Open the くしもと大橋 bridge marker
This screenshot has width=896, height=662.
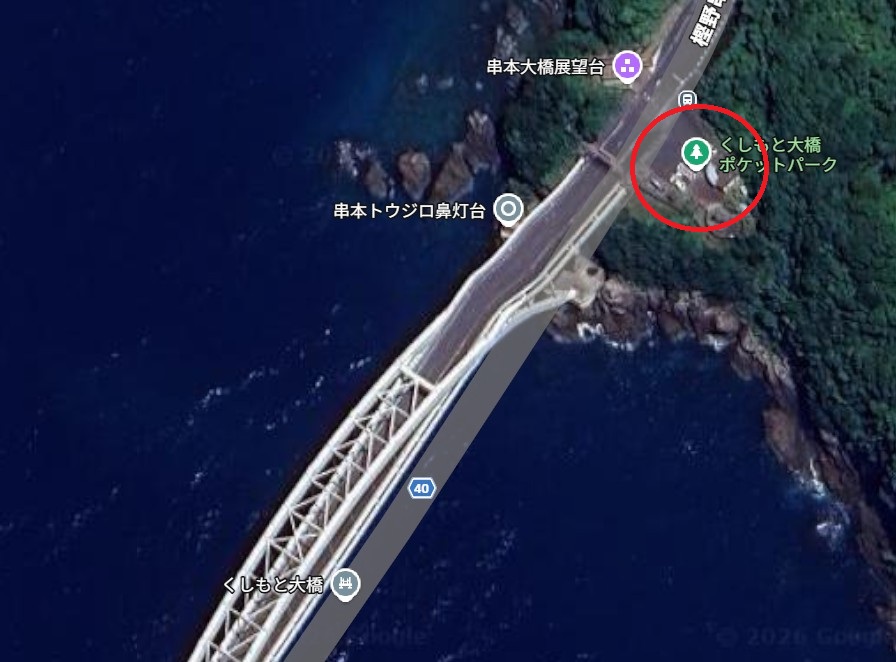345,583
